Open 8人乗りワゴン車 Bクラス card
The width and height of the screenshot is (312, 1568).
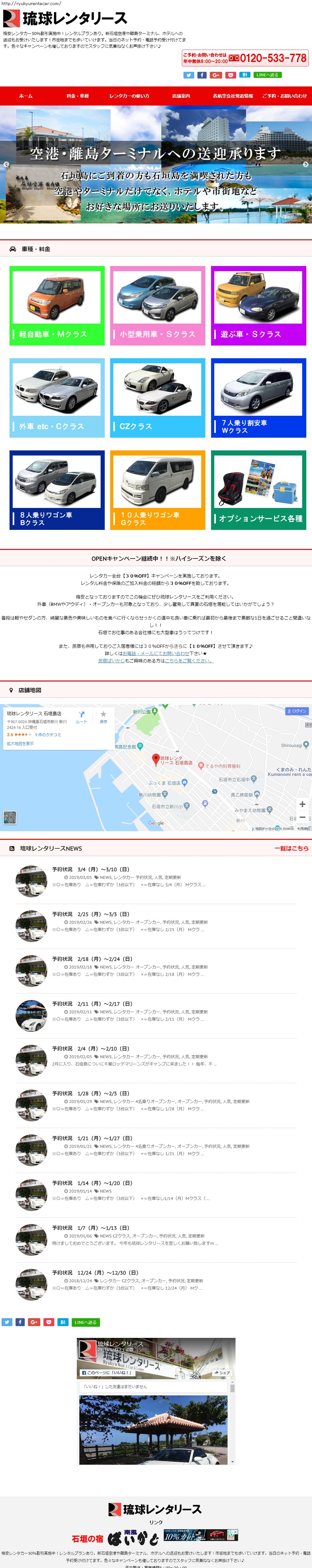[56, 490]
